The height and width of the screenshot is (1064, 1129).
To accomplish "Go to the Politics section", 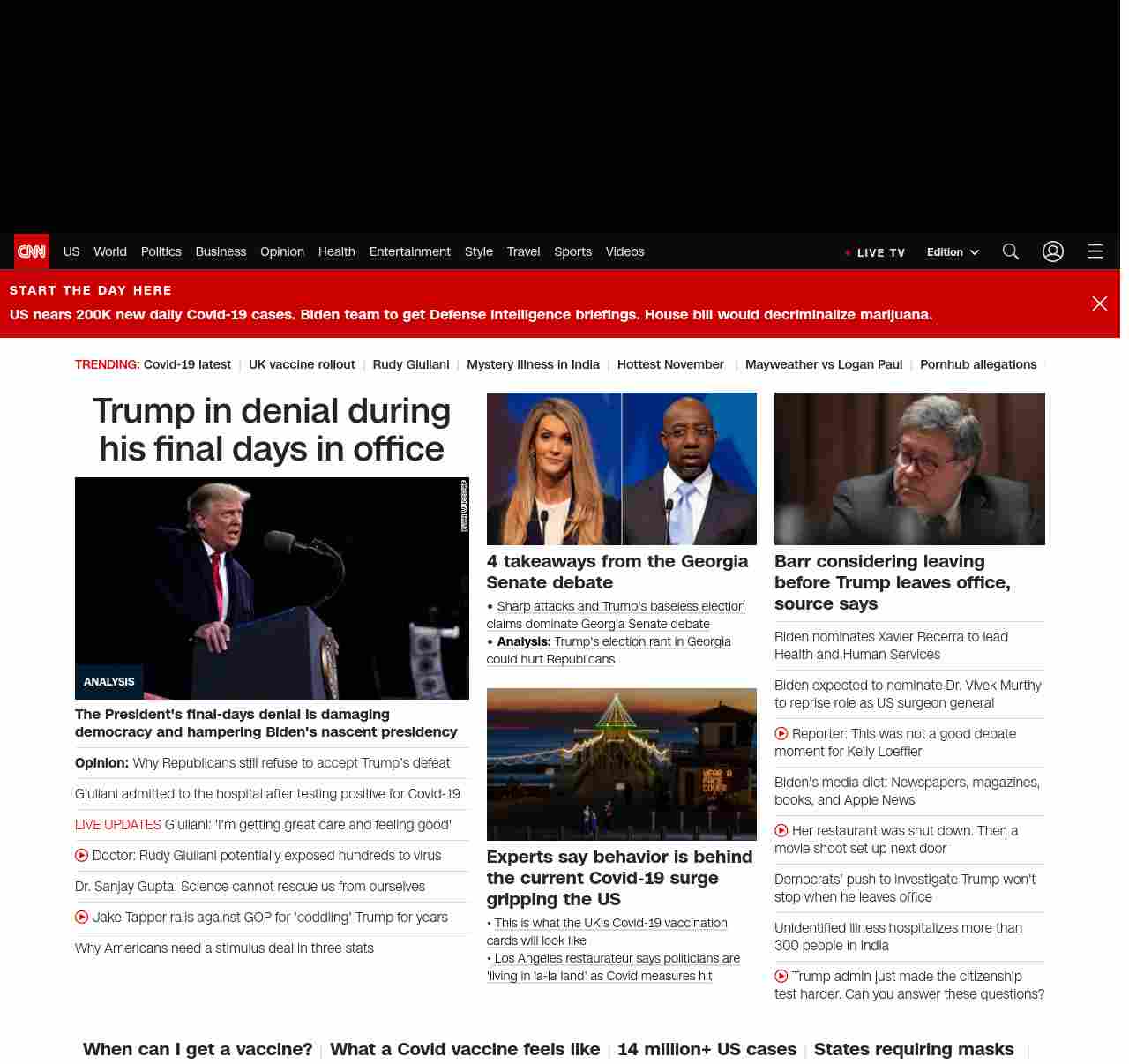I will click(x=161, y=251).
